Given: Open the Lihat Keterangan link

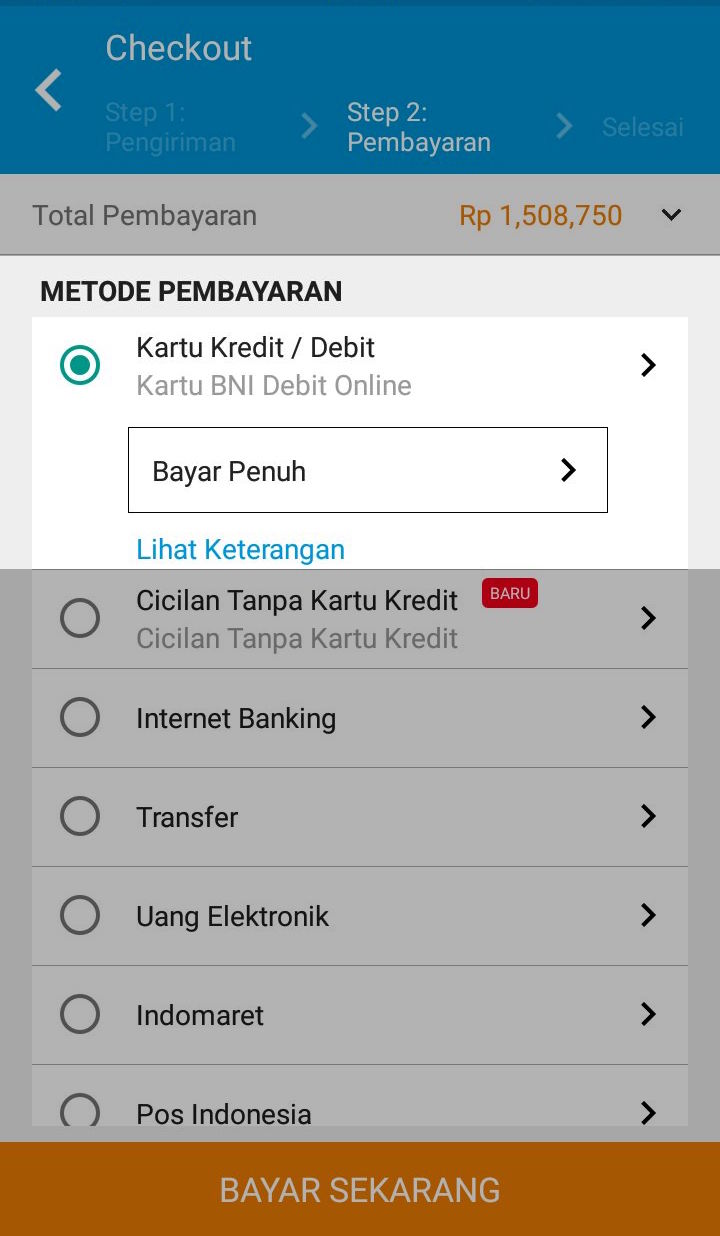Looking at the screenshot, I should pos(240,549).
